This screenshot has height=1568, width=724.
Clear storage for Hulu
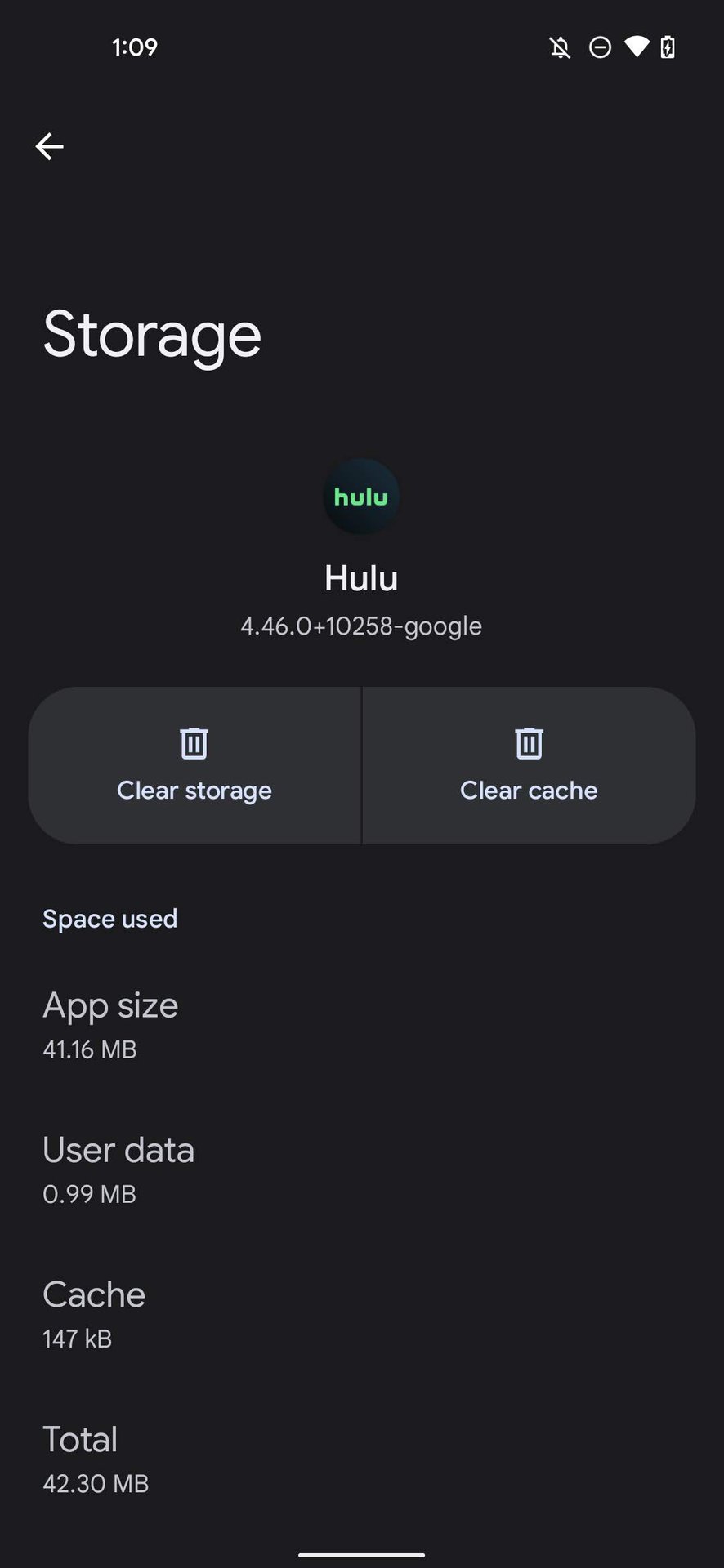coord(194,765)
